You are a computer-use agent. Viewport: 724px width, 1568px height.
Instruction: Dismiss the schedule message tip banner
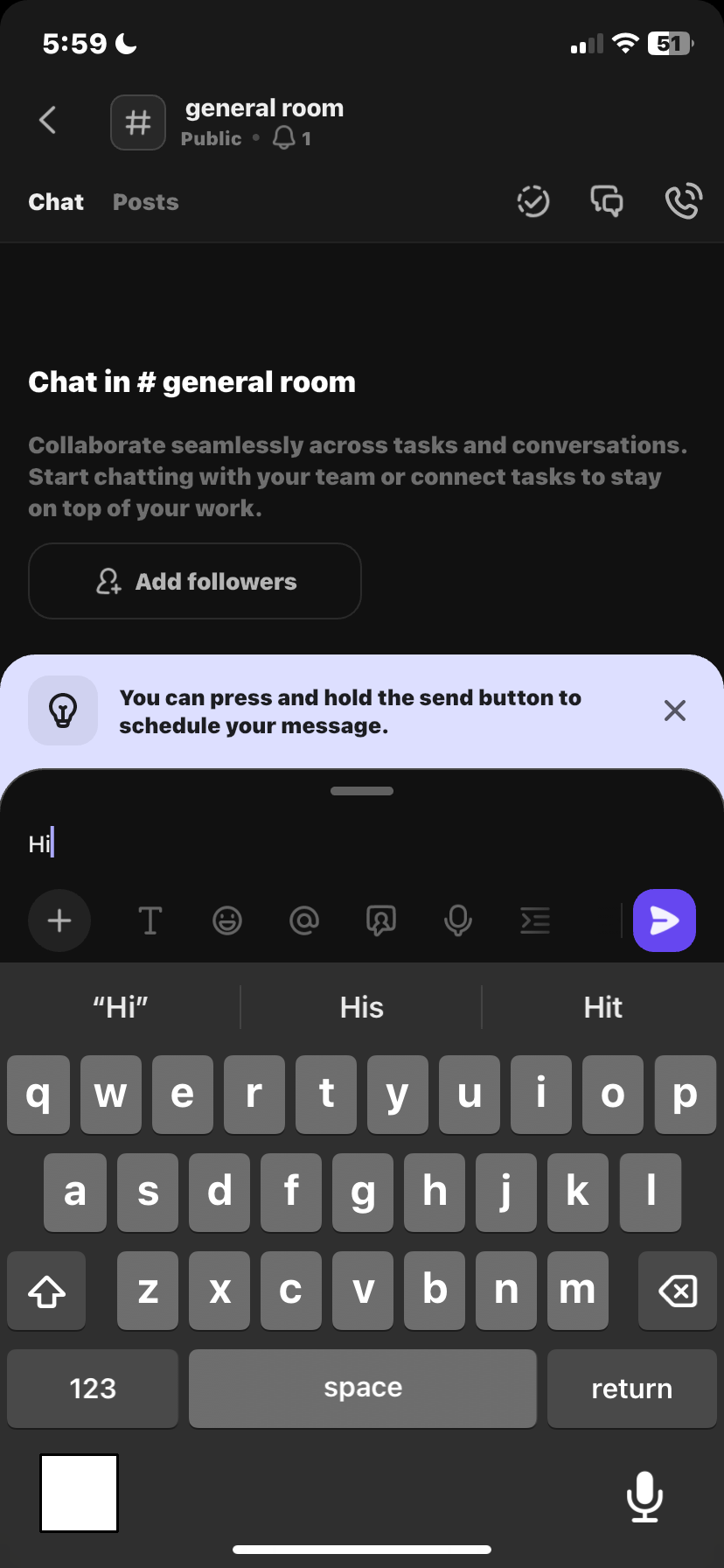(x=674, y=710)
